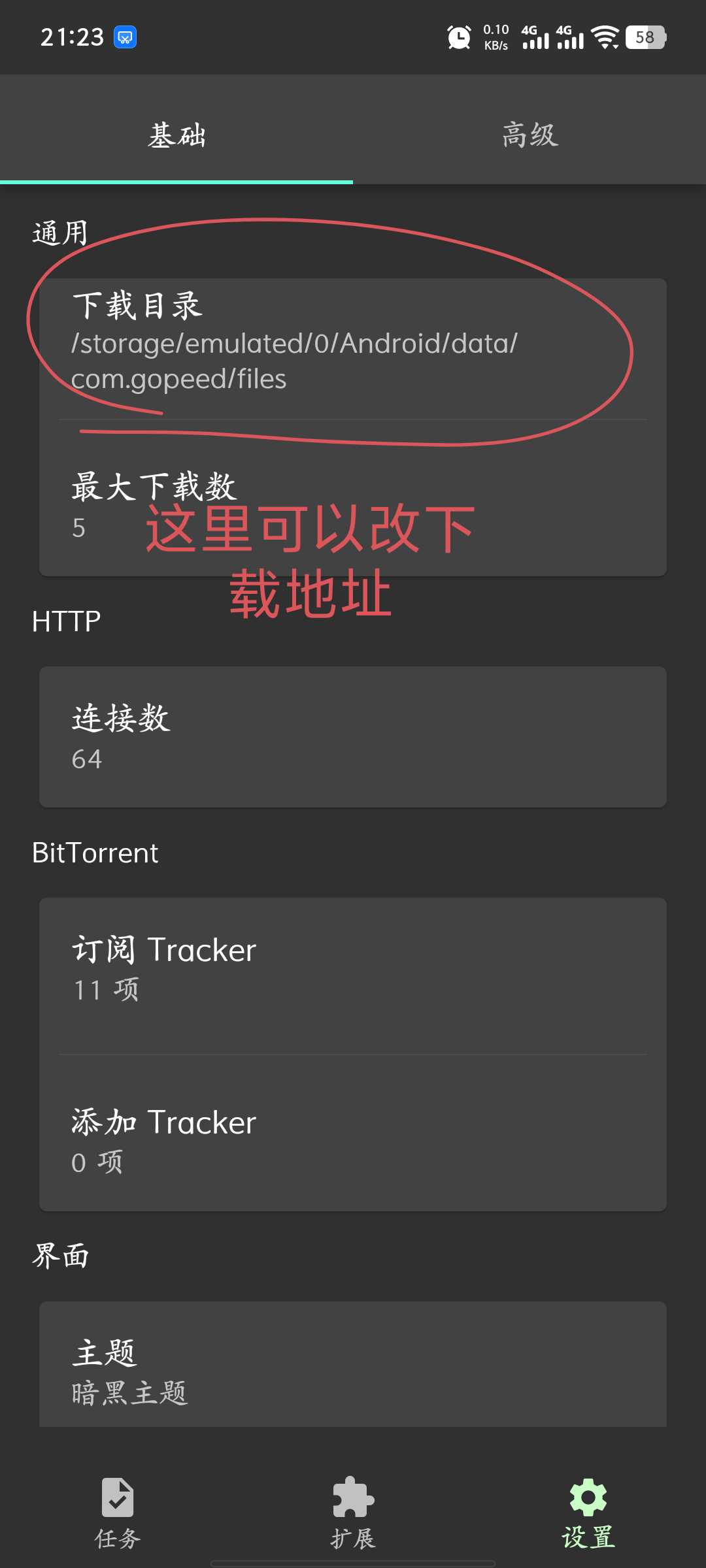Image resolution: width=706 pixels, height=1568 pixels.
Task: Open the 添加 Tracker setting
Action: coord(353,1140)
